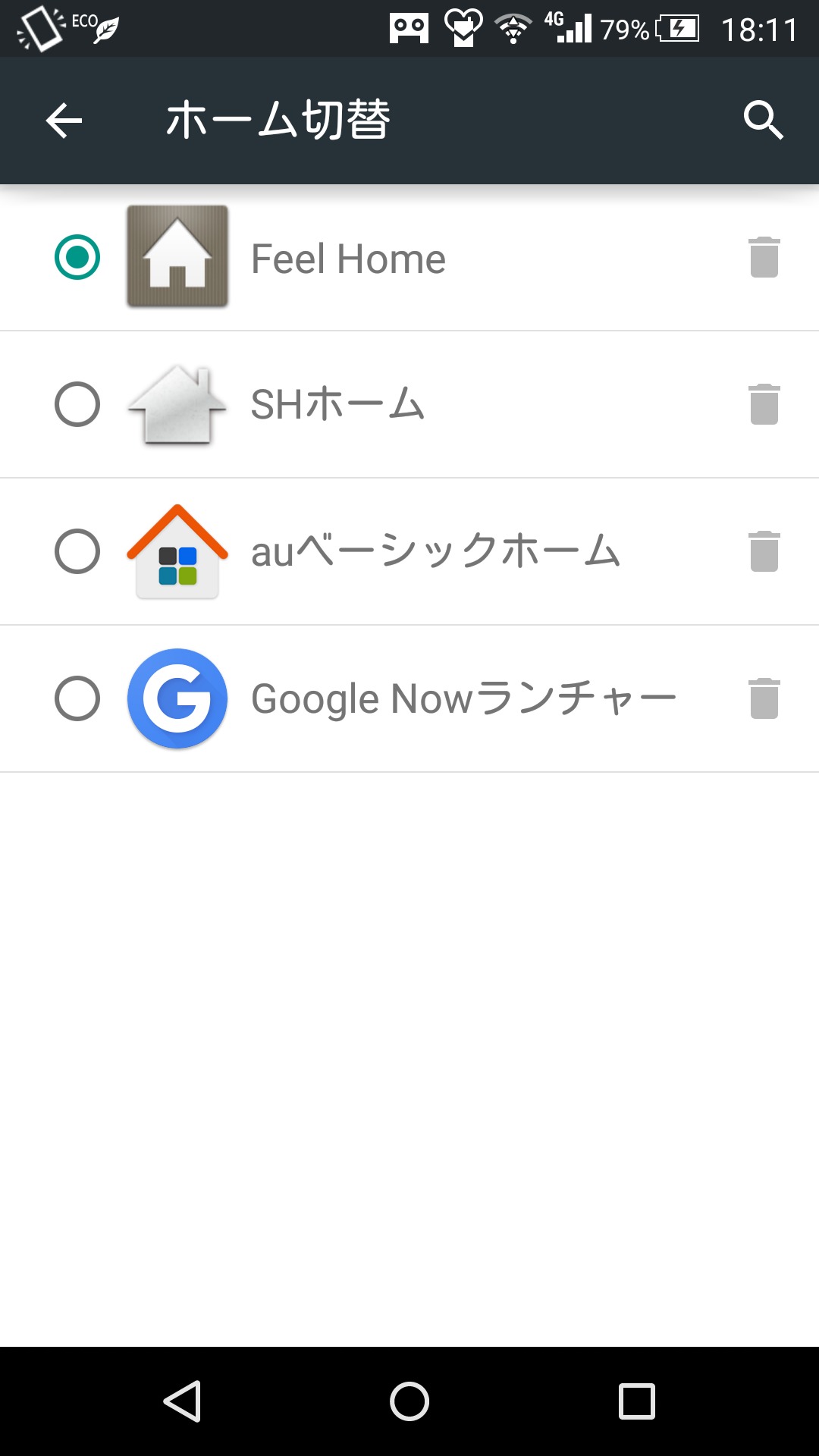Select the auベーシックホーム radio button
The image size is (819, 1456).
click(77, 551)
